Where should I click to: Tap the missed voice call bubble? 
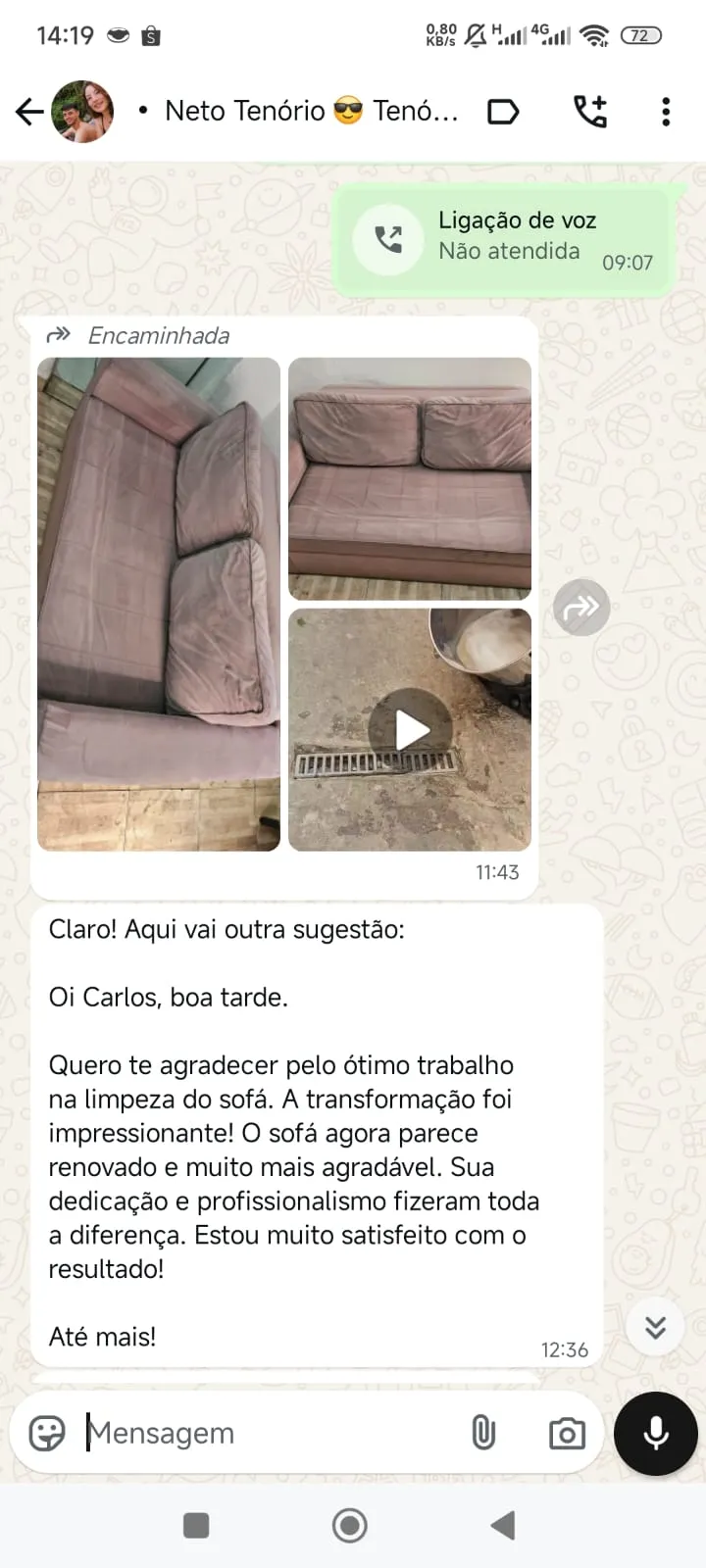(505, 238)
